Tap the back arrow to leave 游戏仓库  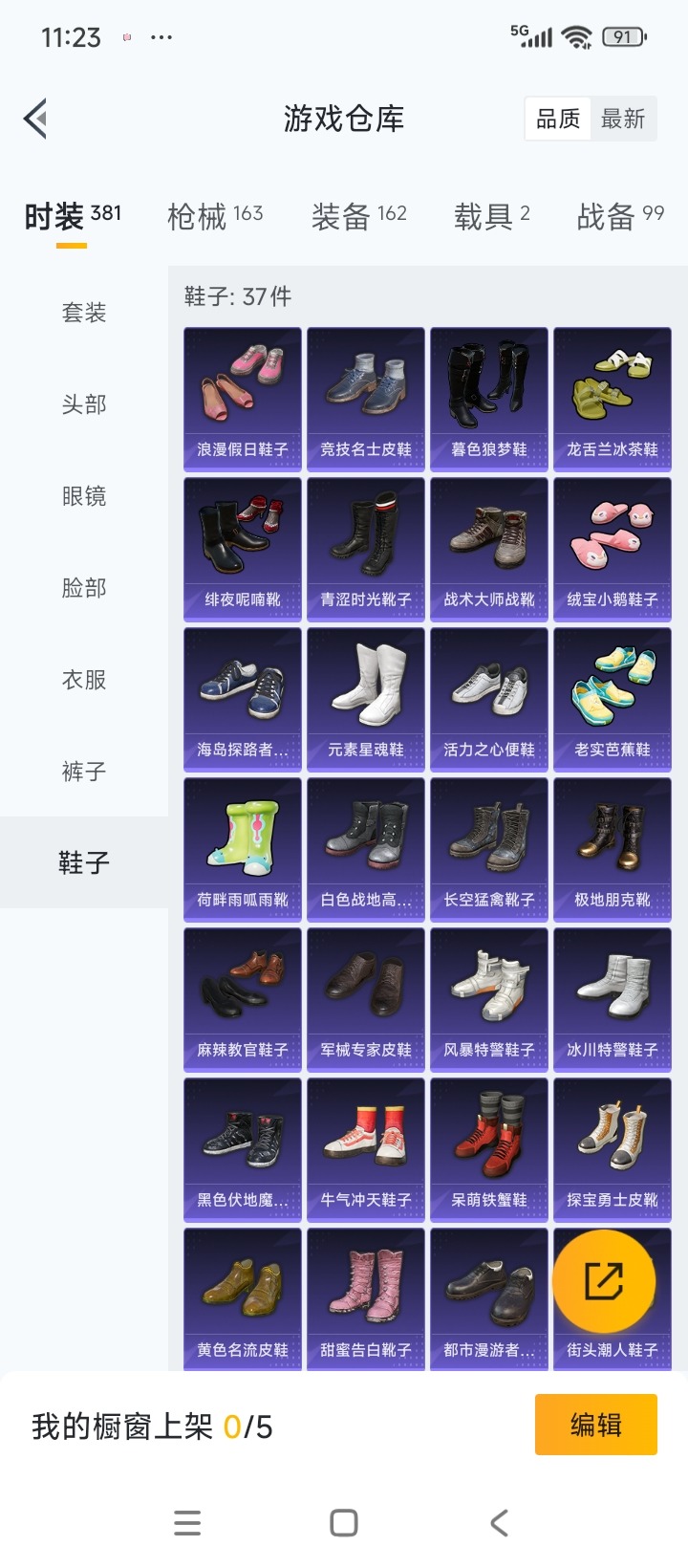point(36,118)
